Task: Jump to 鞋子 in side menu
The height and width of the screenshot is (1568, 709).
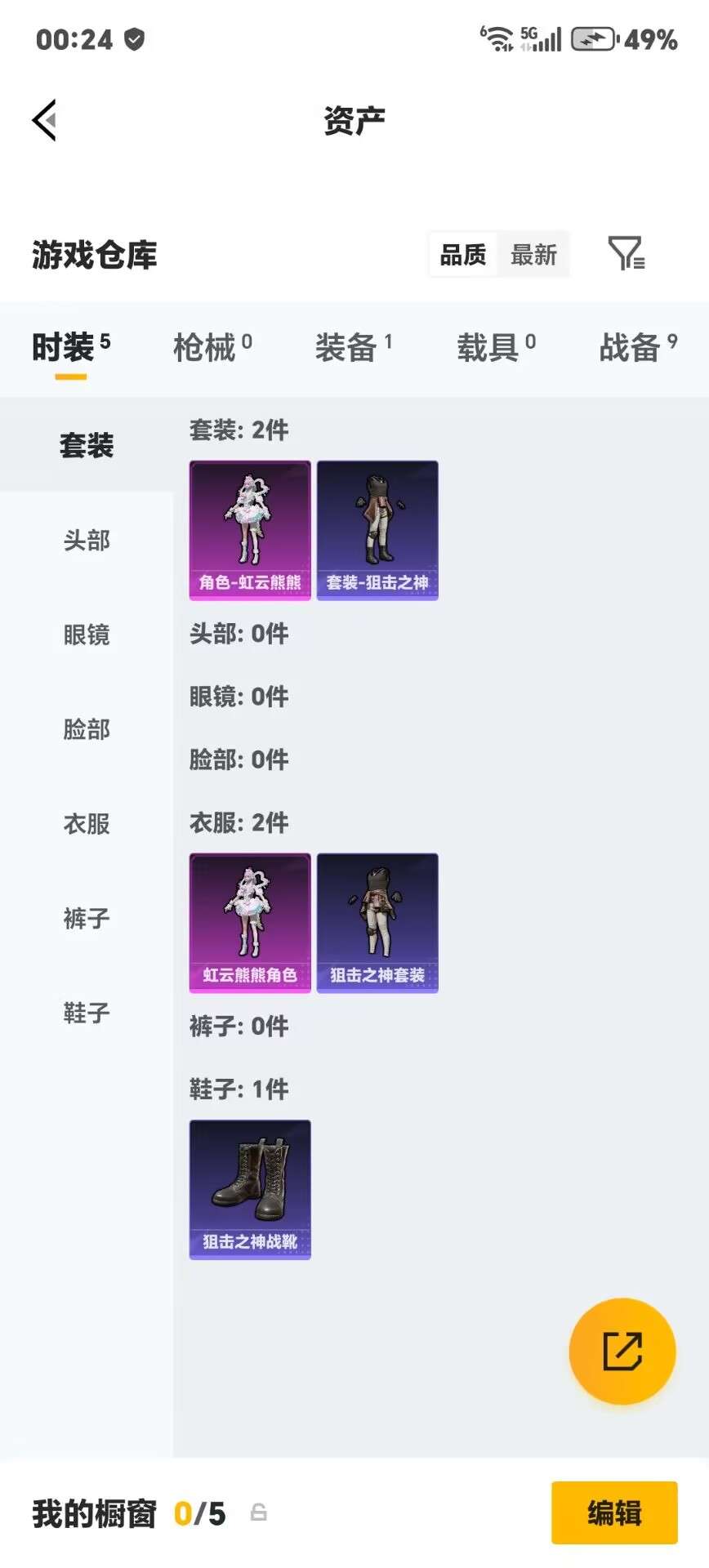Action: tap(87, 1013)
